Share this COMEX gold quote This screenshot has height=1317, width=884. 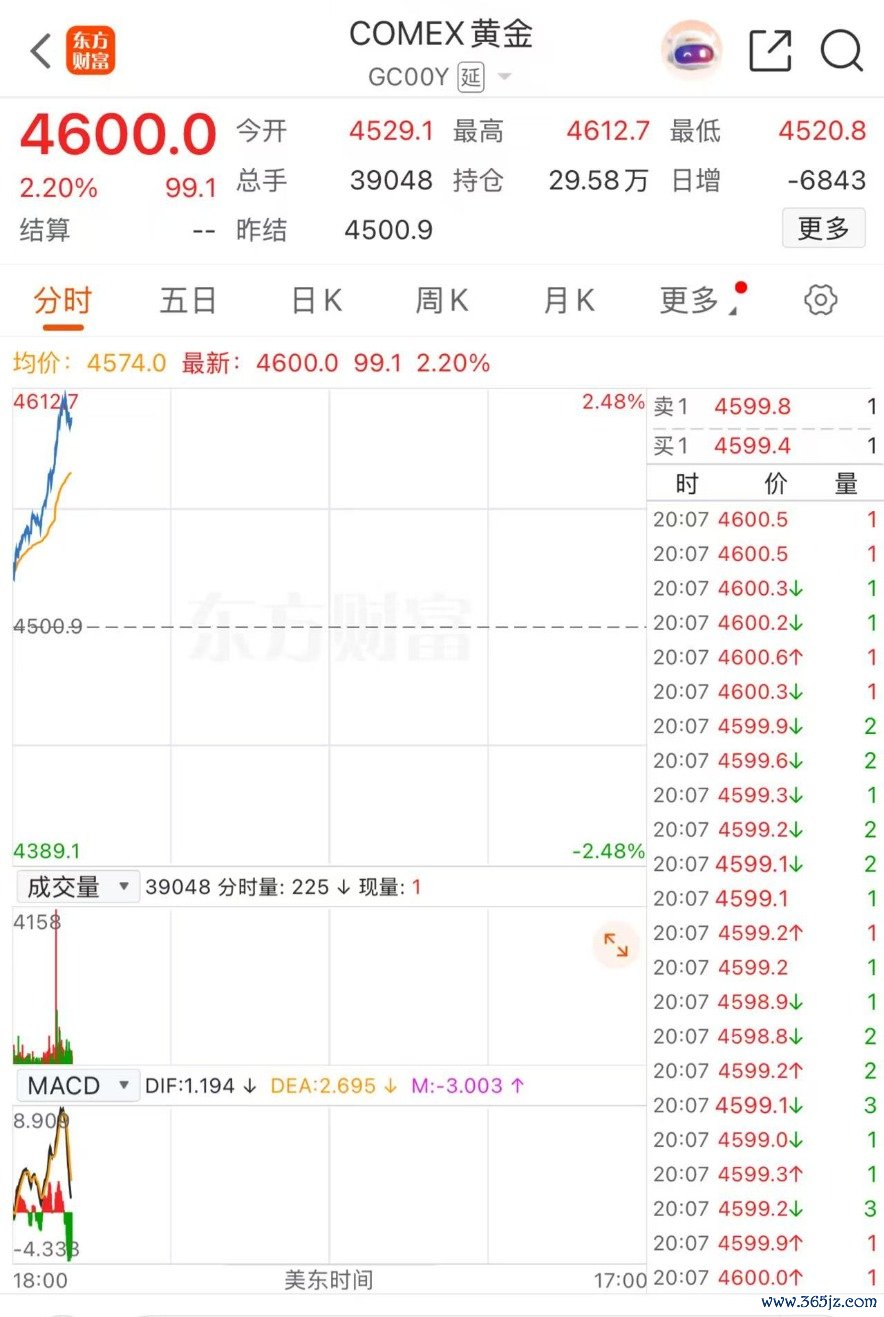770,50
